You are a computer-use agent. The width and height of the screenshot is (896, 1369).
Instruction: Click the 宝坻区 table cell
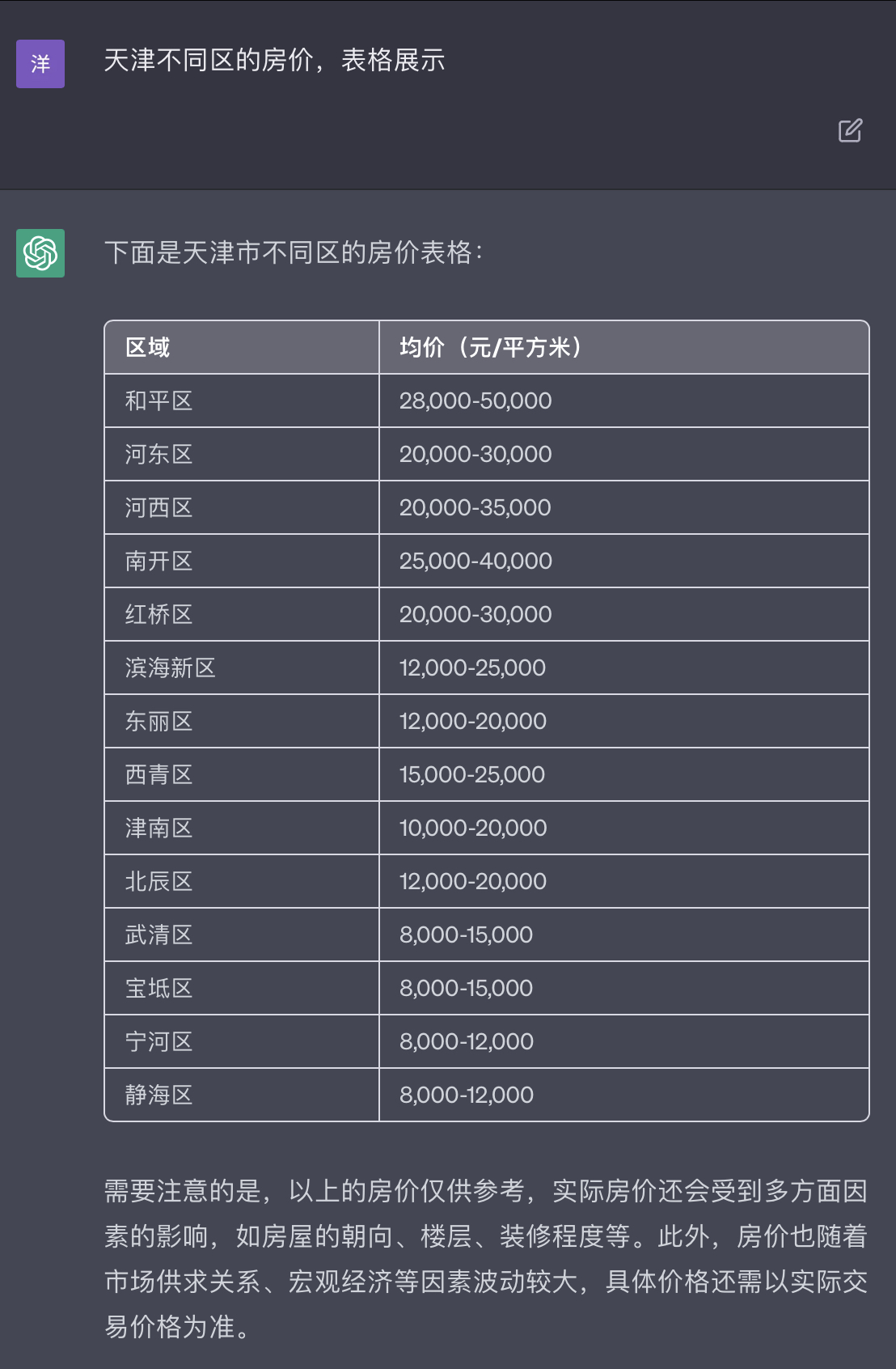coord(158,988)
